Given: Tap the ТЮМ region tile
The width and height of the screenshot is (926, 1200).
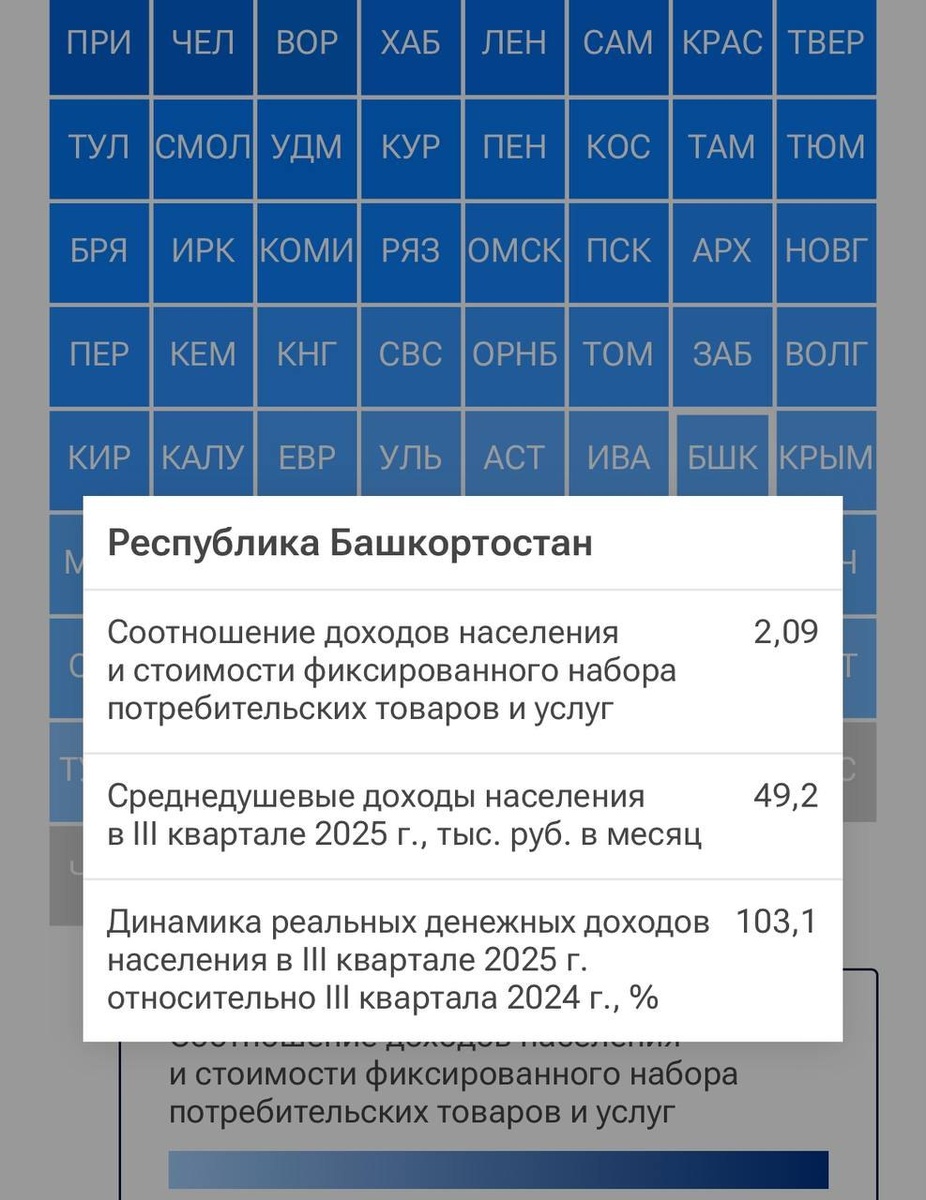Looking at the screenshot, I should [826, 148].
